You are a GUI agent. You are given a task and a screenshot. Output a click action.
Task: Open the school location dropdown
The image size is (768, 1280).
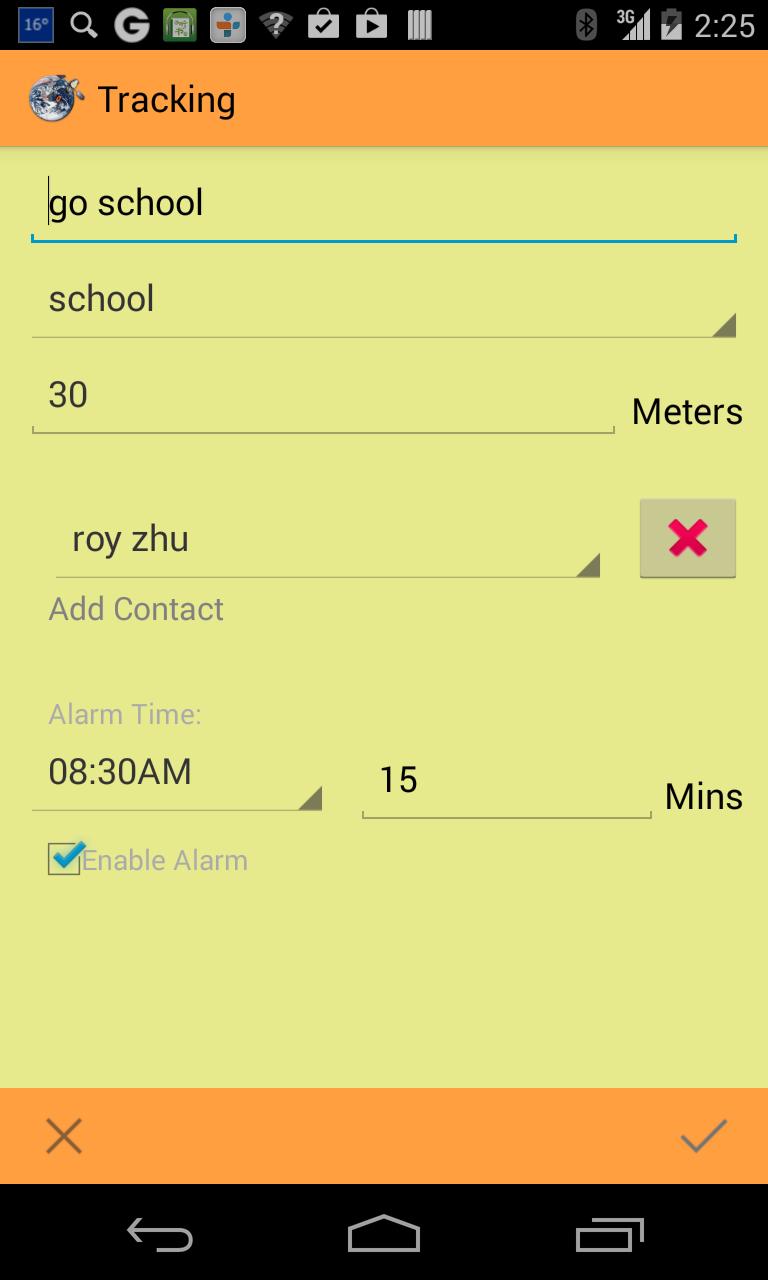[383, 300]
